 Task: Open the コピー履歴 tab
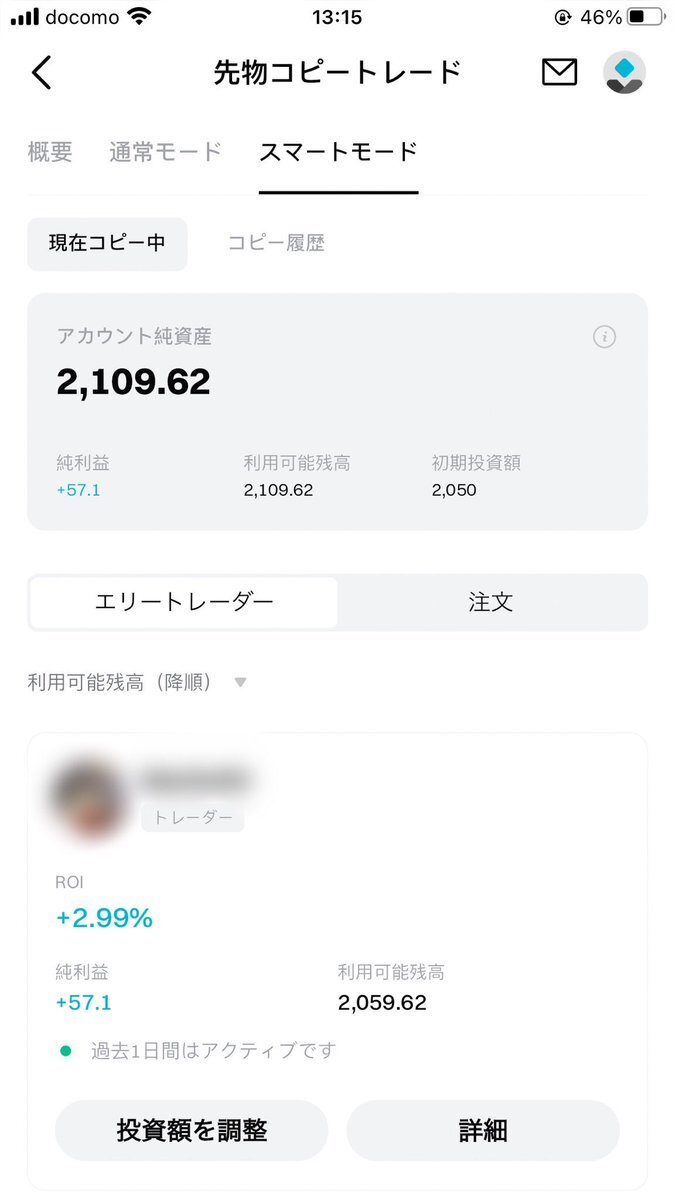276,243
